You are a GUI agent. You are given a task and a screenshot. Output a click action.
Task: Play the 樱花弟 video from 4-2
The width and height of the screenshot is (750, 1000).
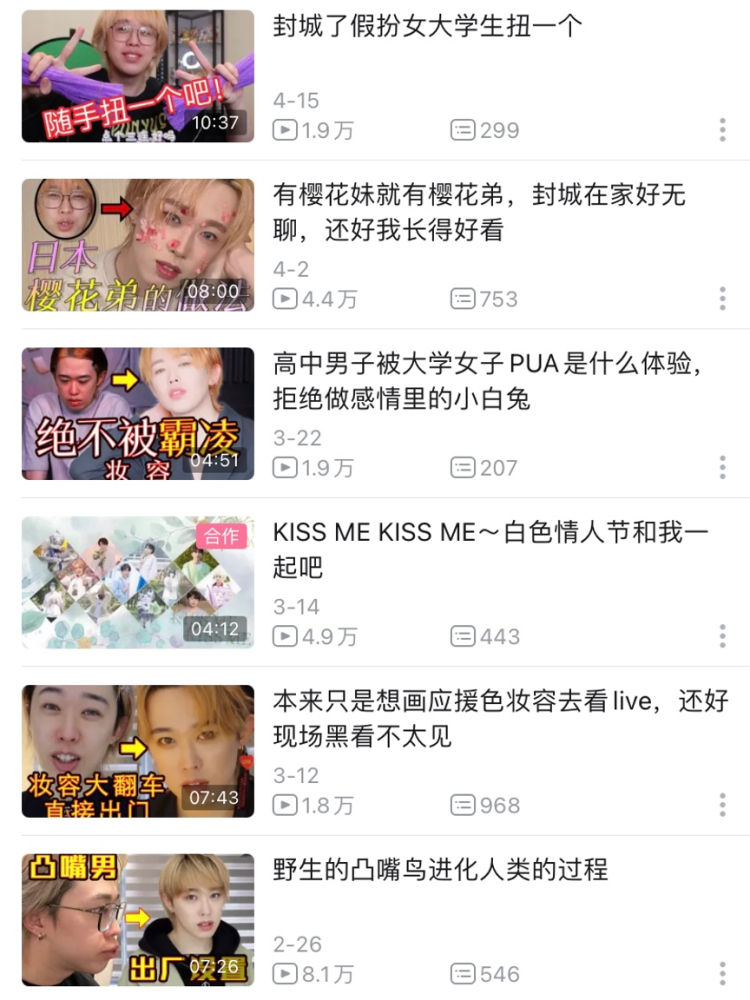point(138,245)
